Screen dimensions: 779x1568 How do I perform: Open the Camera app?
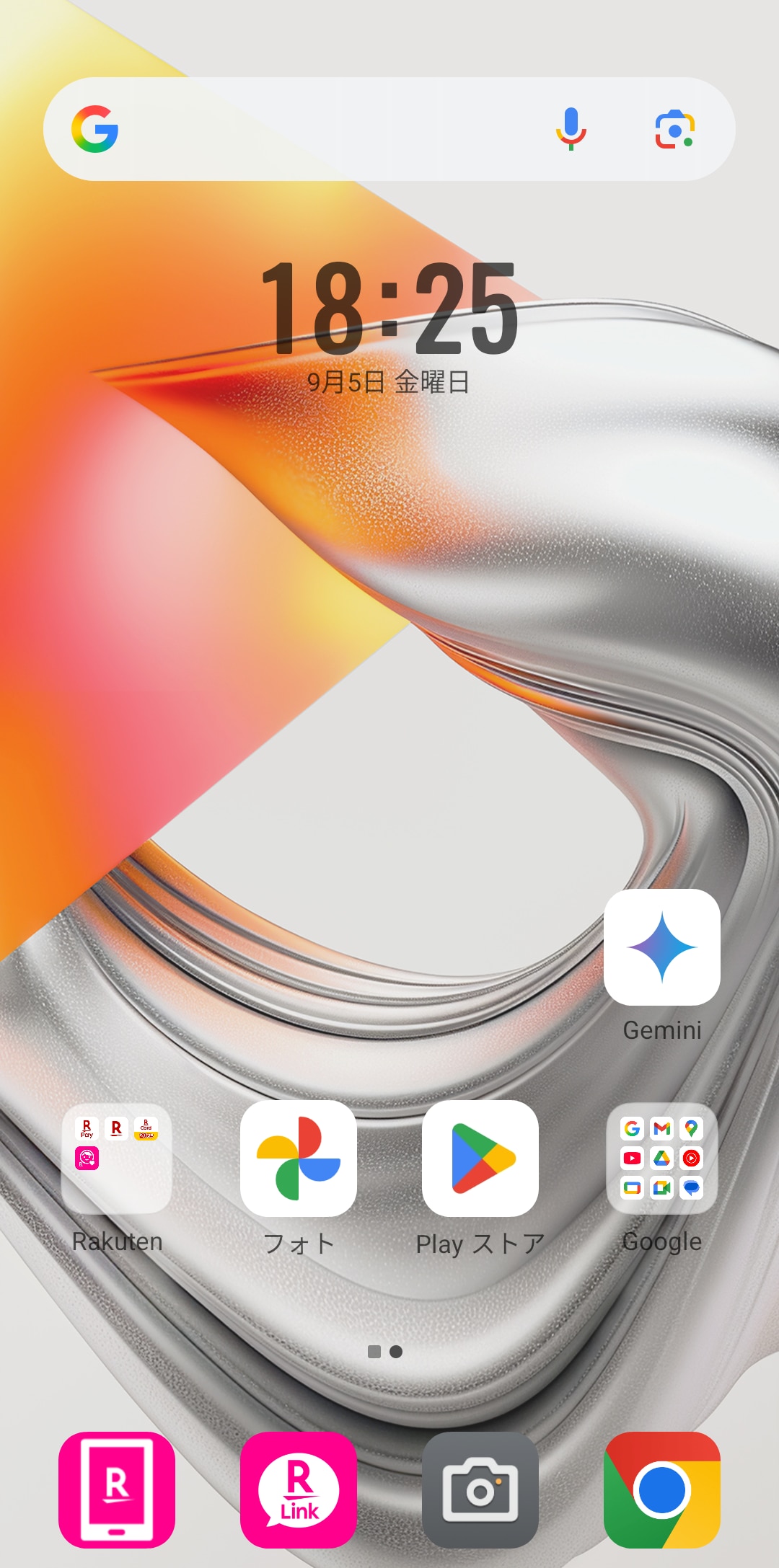(x=480, y=1489)
